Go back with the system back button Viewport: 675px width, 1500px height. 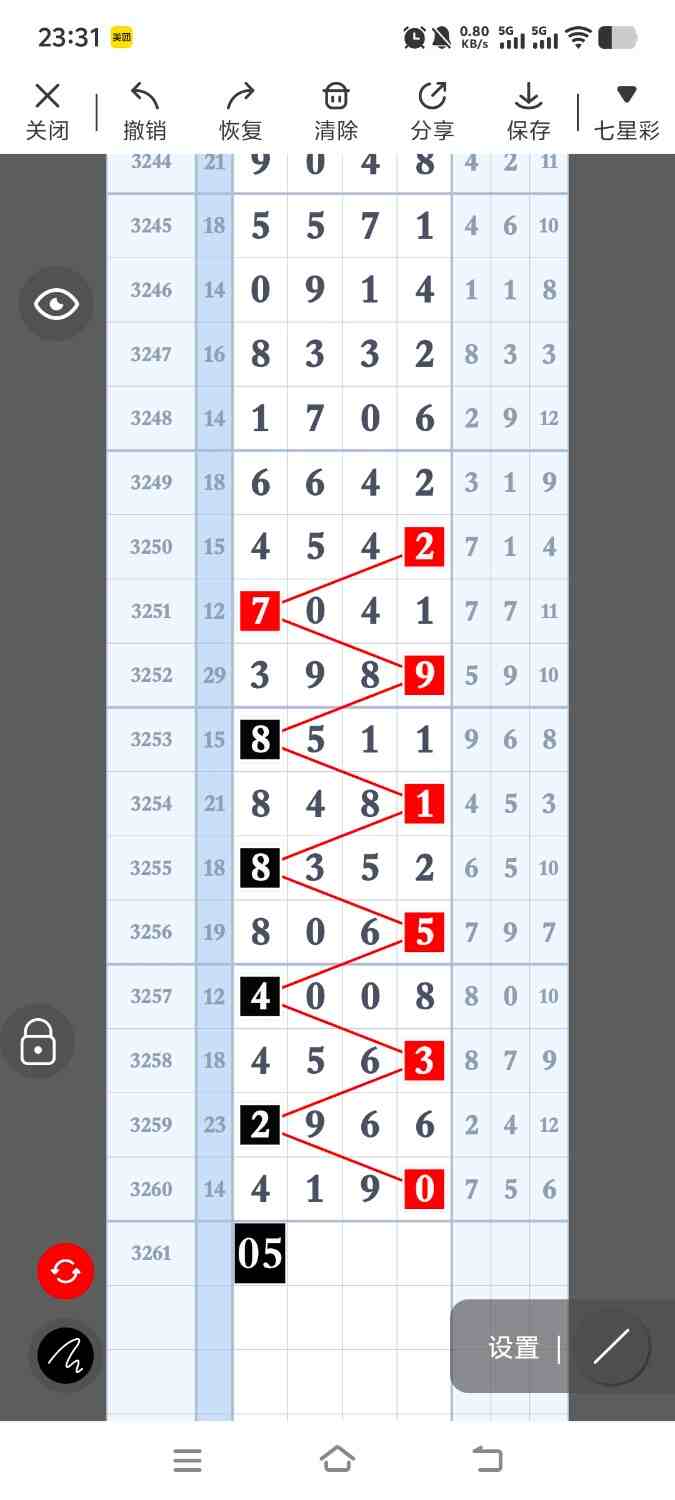point(487,1460)
